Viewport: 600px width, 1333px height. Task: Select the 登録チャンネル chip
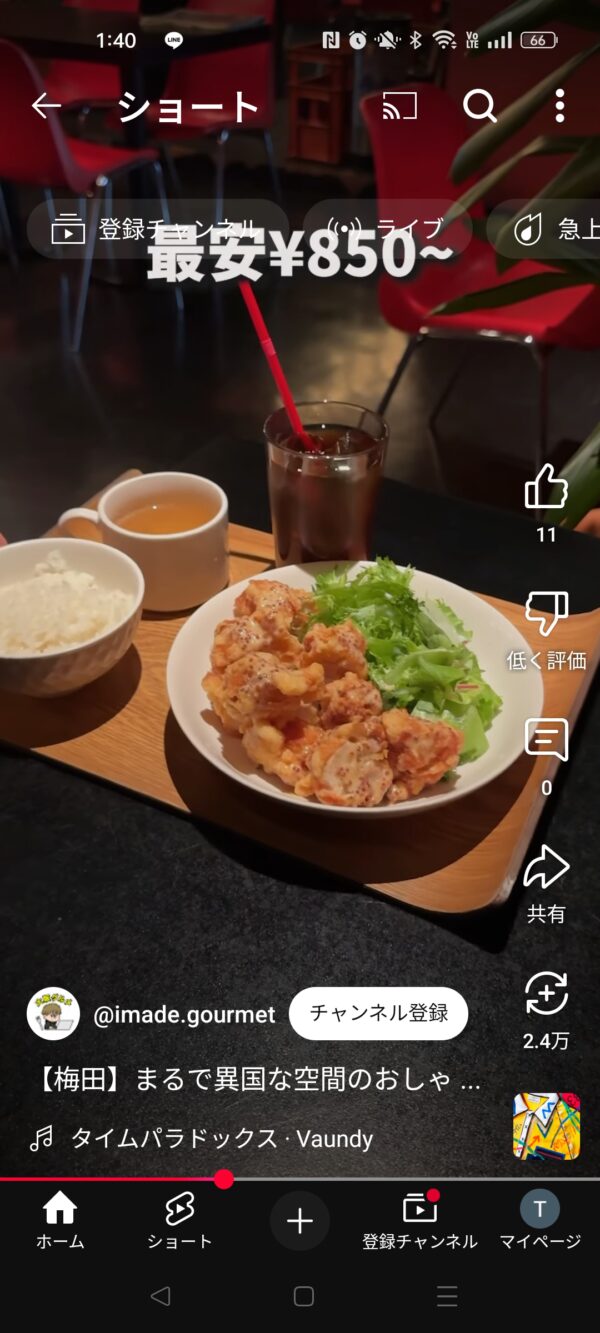157,230
